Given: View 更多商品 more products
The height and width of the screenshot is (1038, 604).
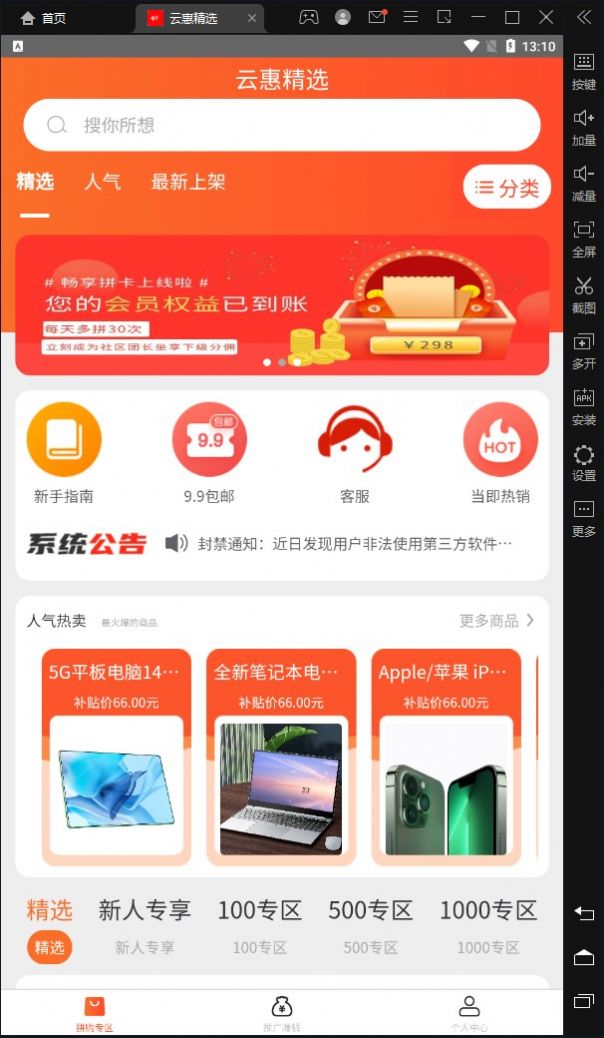Looking at the screenshot, I should click(497, 621).
